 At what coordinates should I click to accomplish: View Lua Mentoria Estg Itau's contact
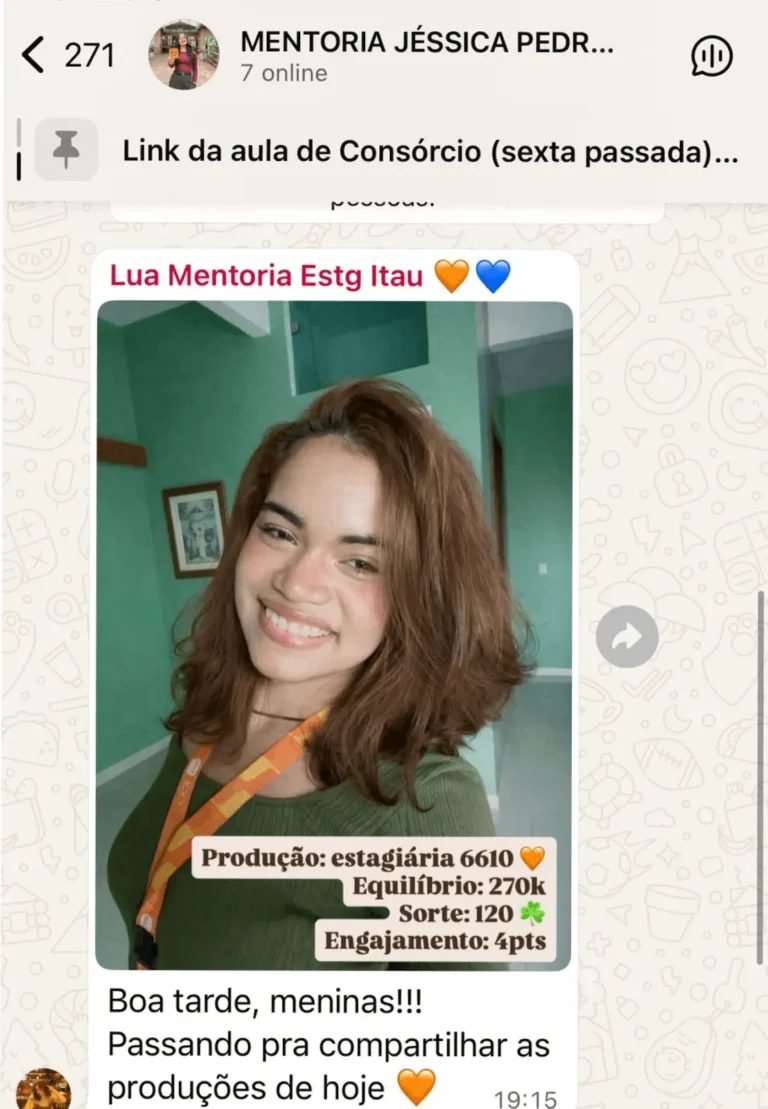pos(266,276)
